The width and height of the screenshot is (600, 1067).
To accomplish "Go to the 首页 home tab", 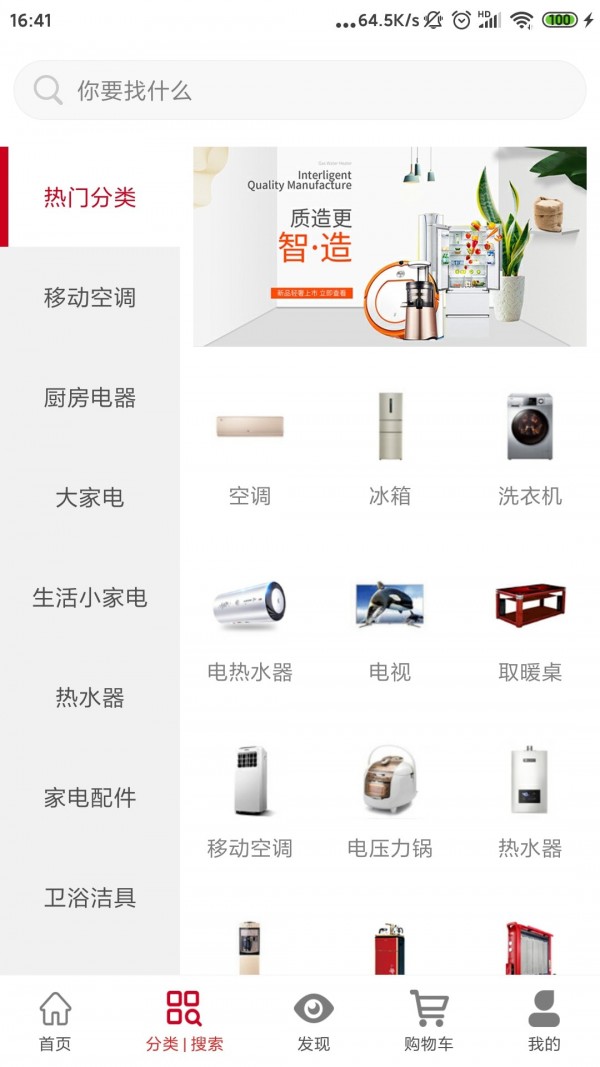I will (x=55, y=1021).
